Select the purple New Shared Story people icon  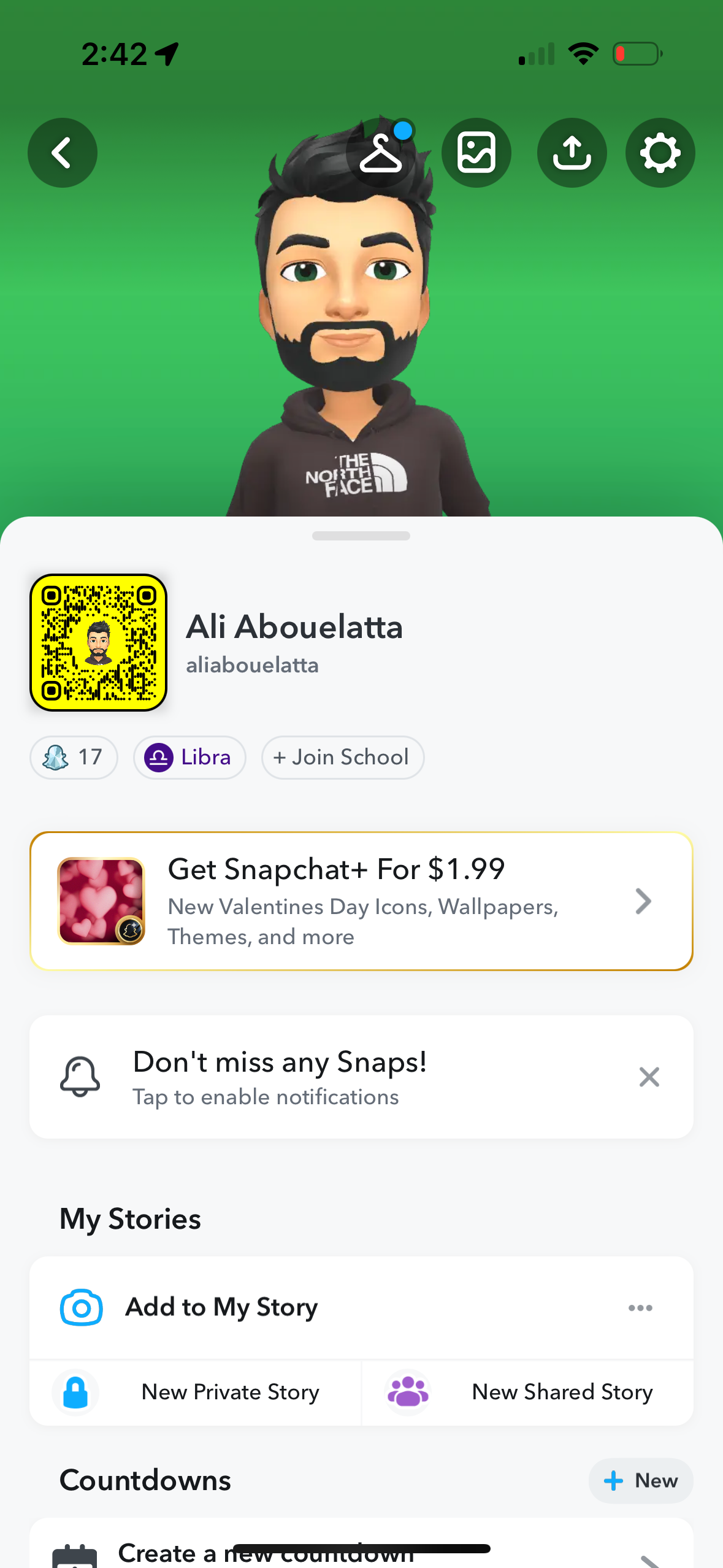click(x=408, y=1393)
